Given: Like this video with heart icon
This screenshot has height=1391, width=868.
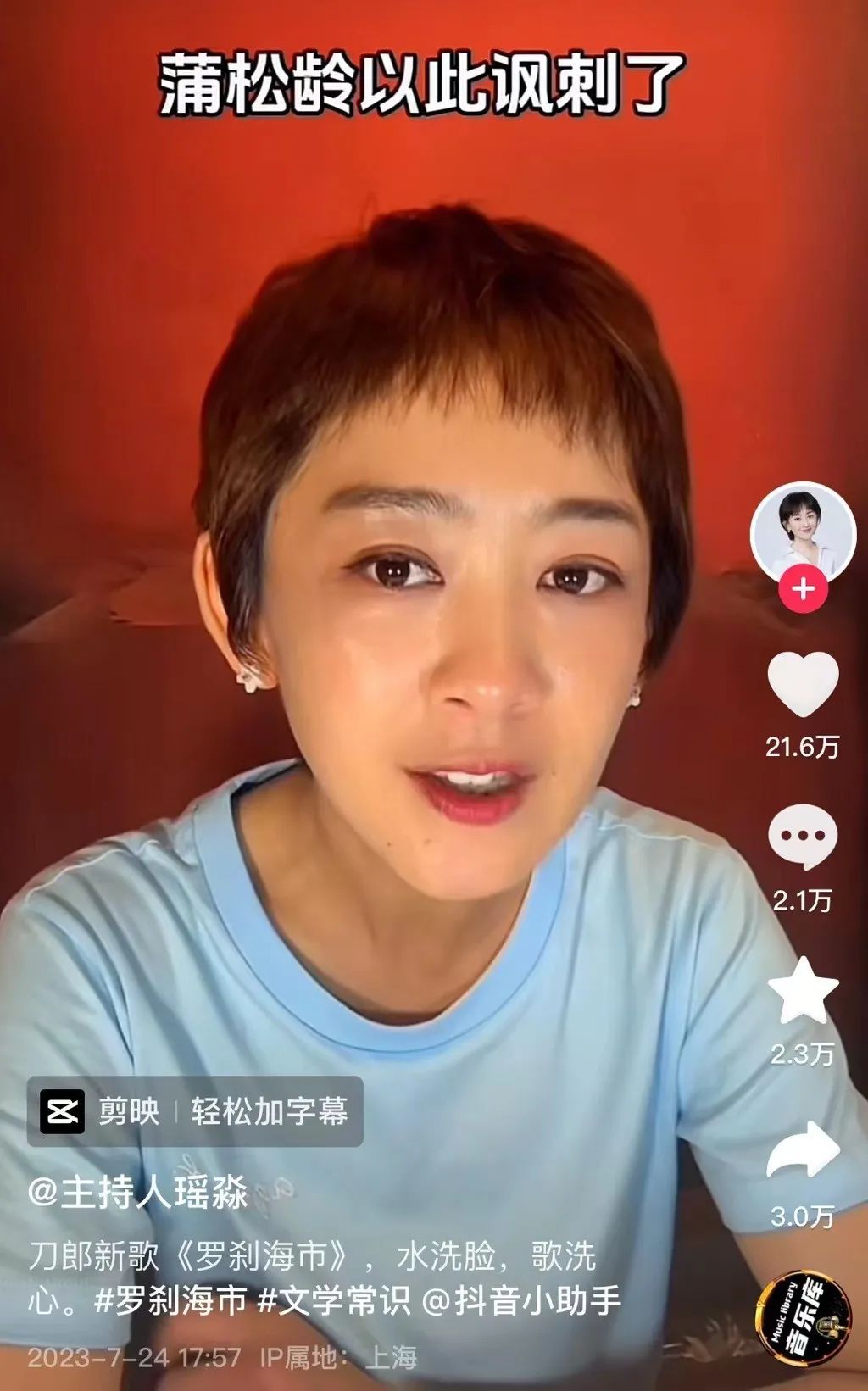Looking at the screenshot, I should point(802,684).
